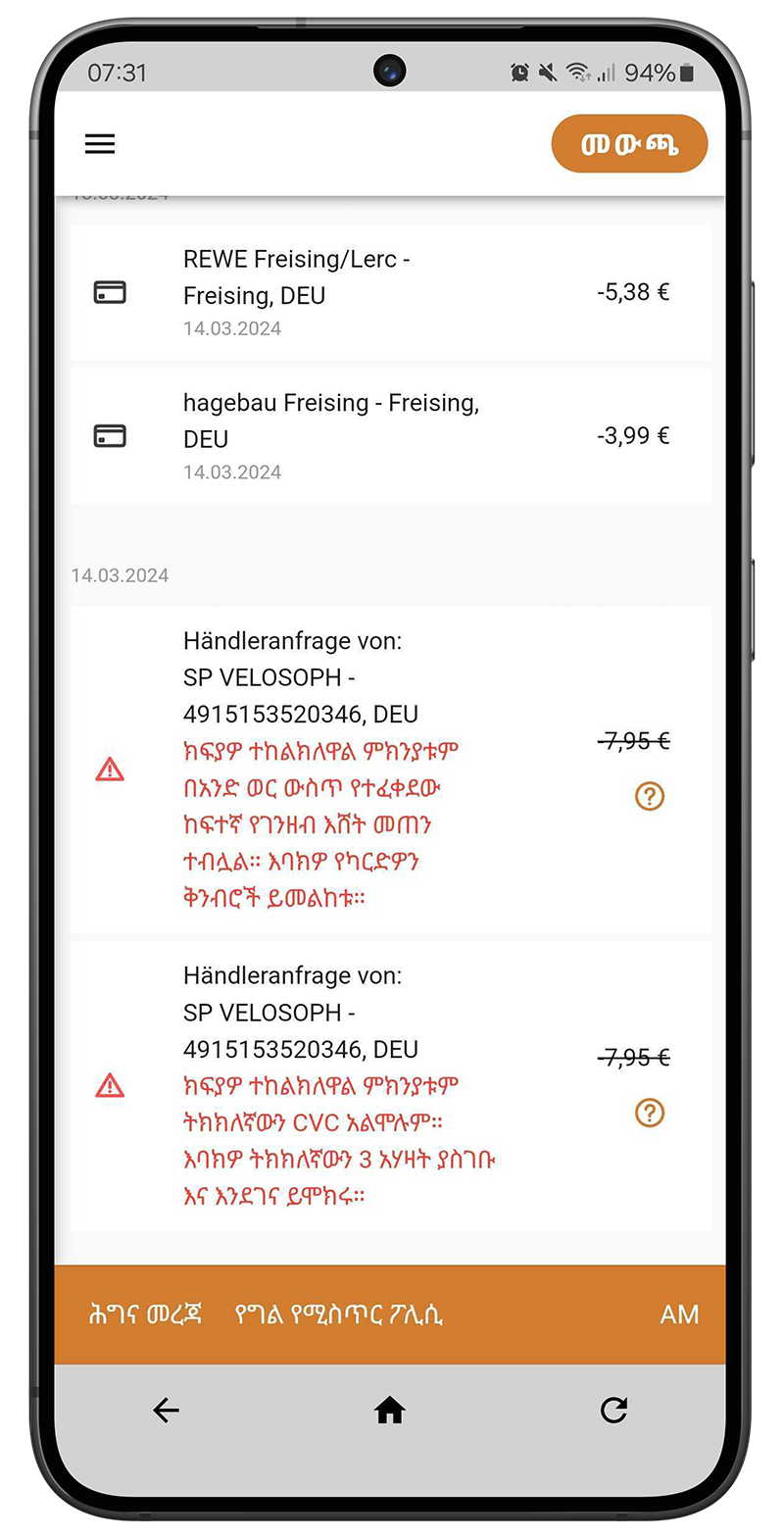The width and height of the screenshot is (784, 1539).
Task: Open declined VELOSOPH request about spending limit
Action: pyautogui.click(x=391, y=769)
